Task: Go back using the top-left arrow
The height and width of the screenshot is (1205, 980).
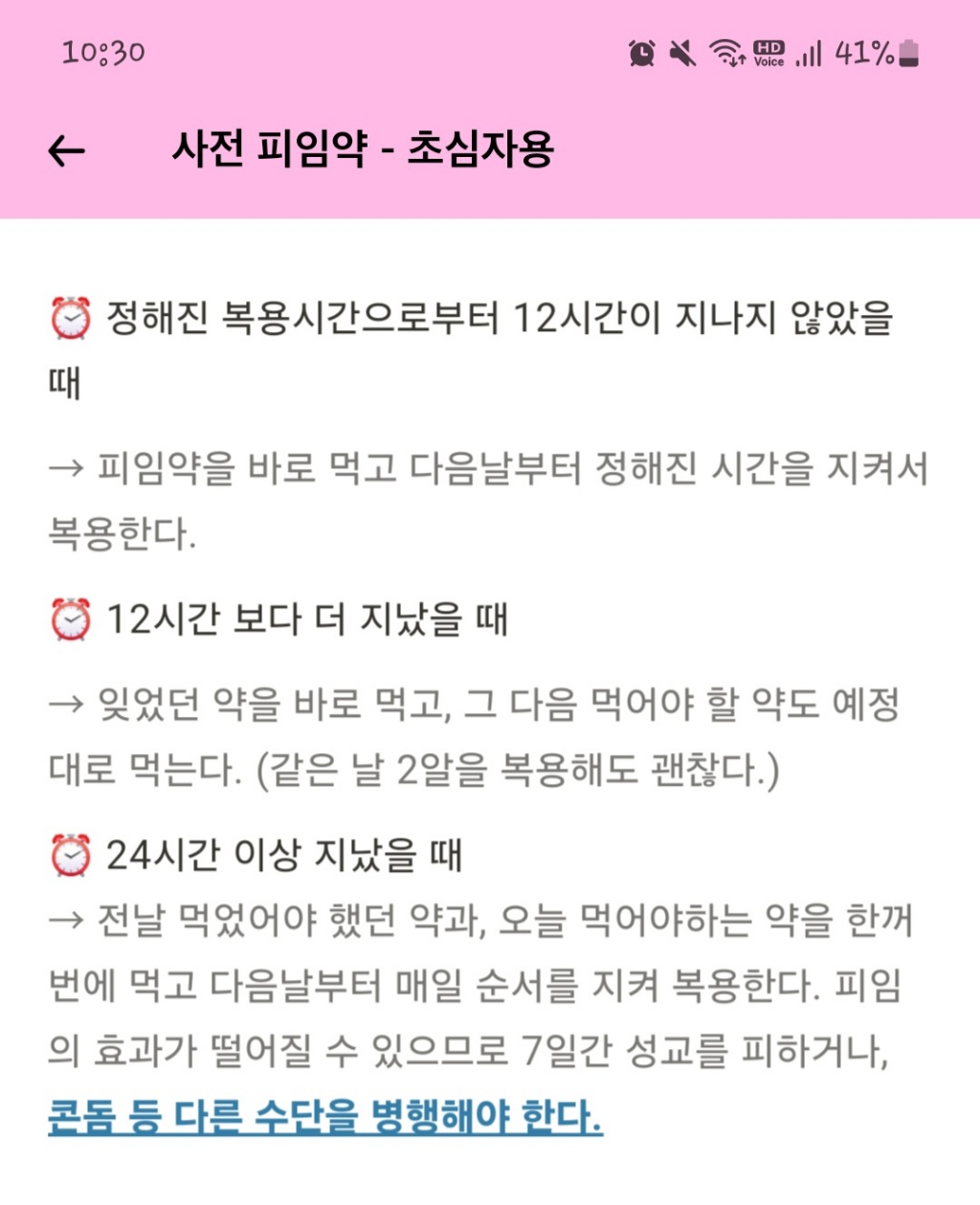Action: coord(66,150)
